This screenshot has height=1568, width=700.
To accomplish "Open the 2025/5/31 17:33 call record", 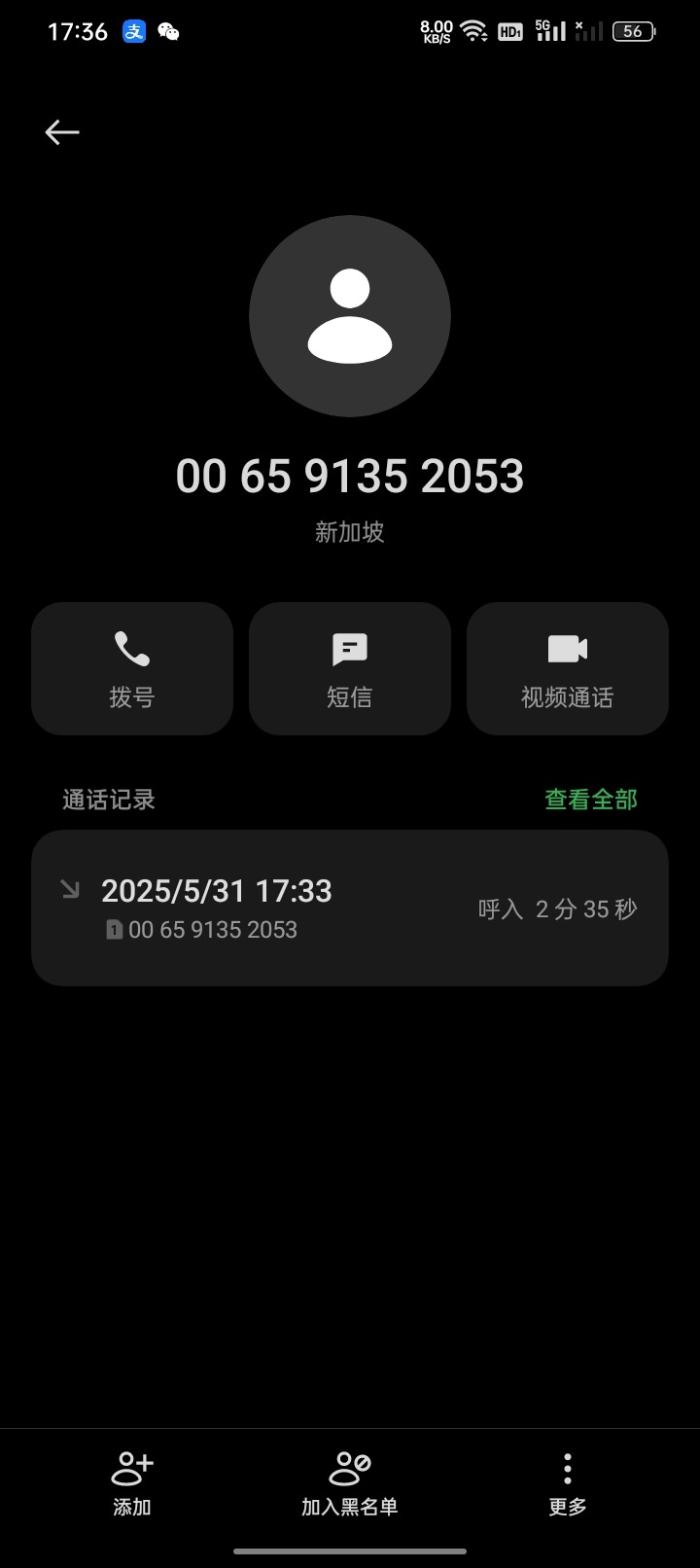I will coord(350,908).
